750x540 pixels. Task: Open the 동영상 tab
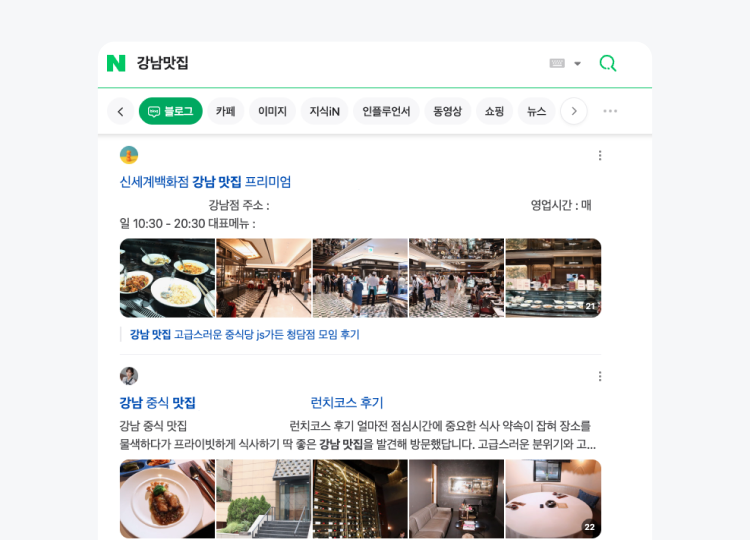[x=447, y=111]
